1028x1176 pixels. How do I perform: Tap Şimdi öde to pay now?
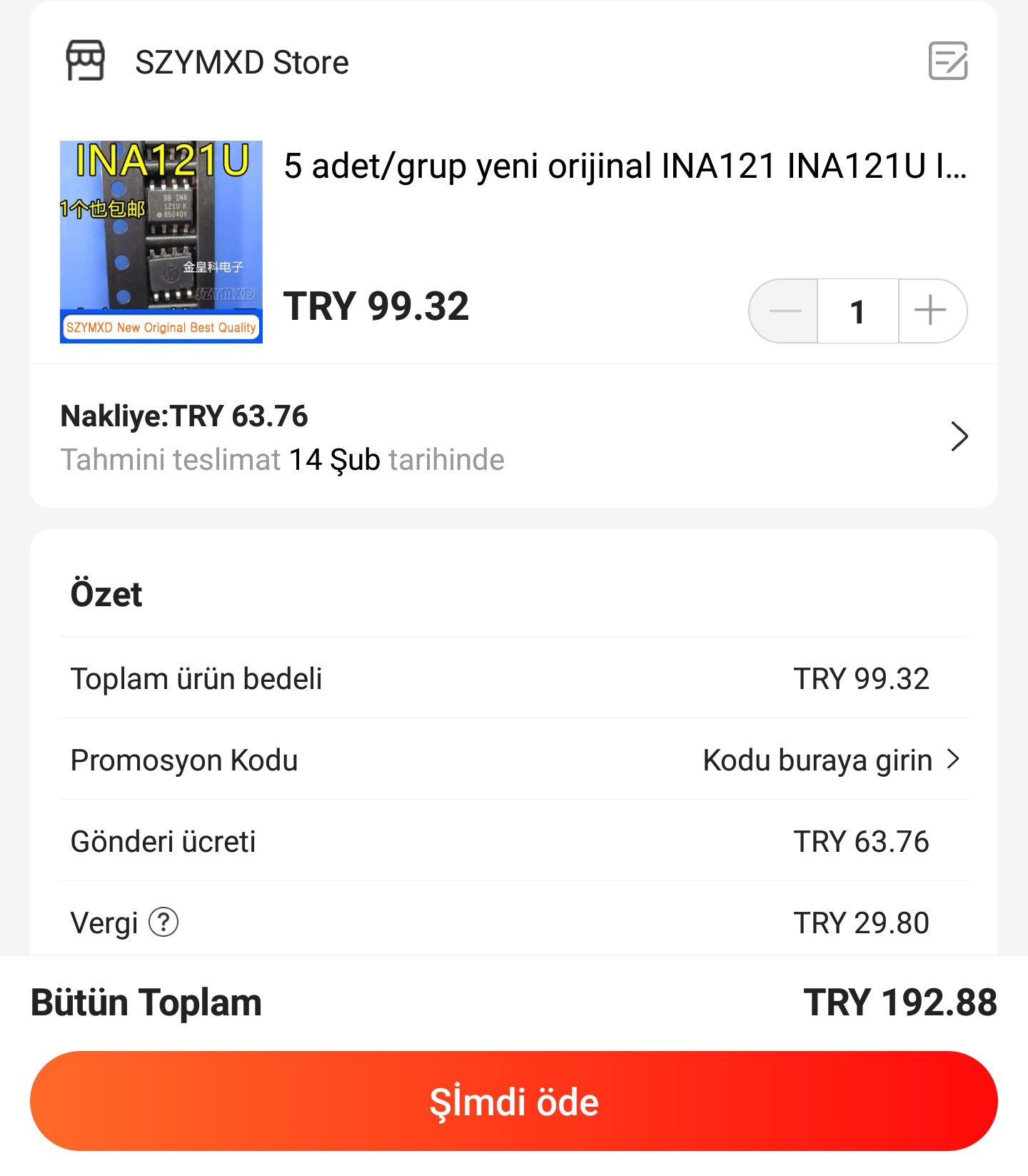[513, 1101]
